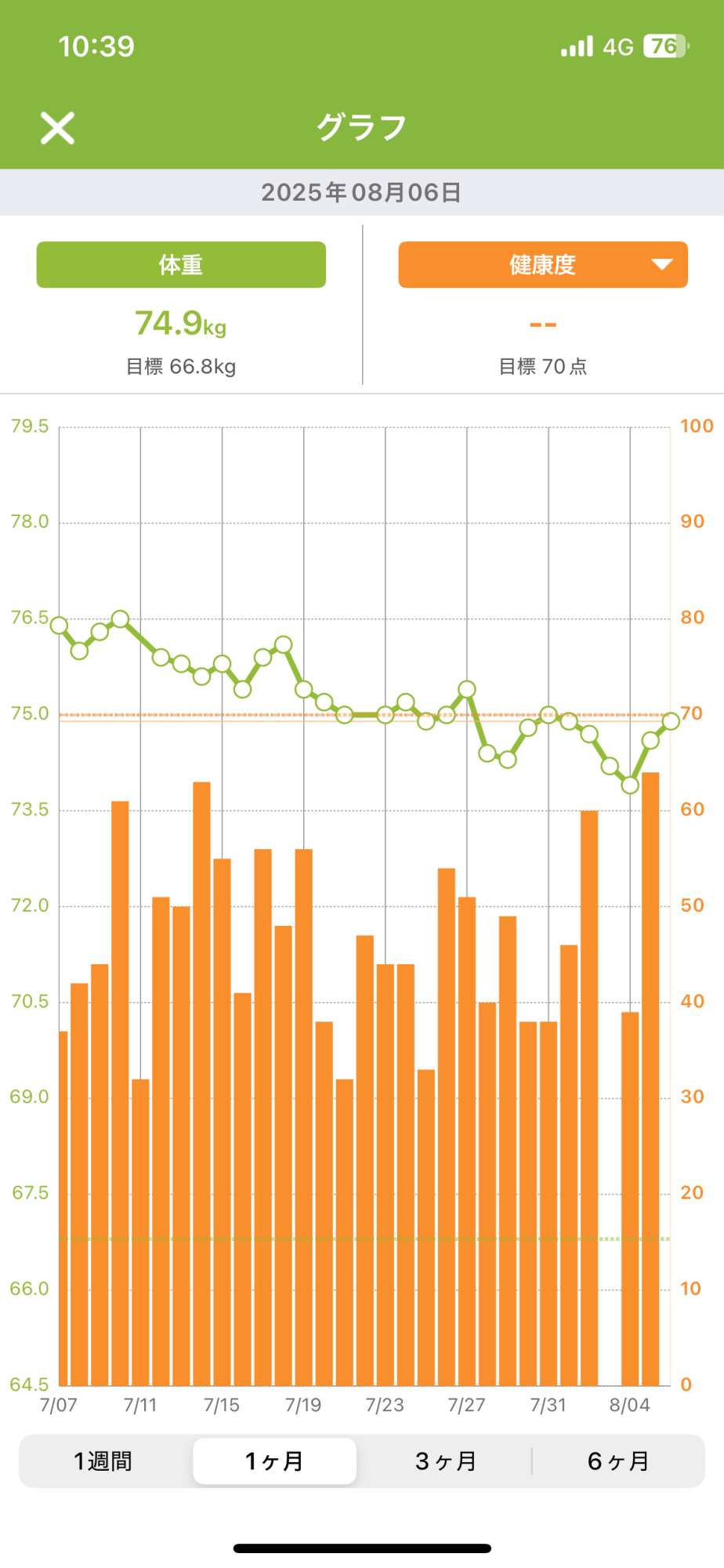Tap the 体重 green button
Image resolution: width=724 pixels, height=1568 pixels.
(181, 265)
